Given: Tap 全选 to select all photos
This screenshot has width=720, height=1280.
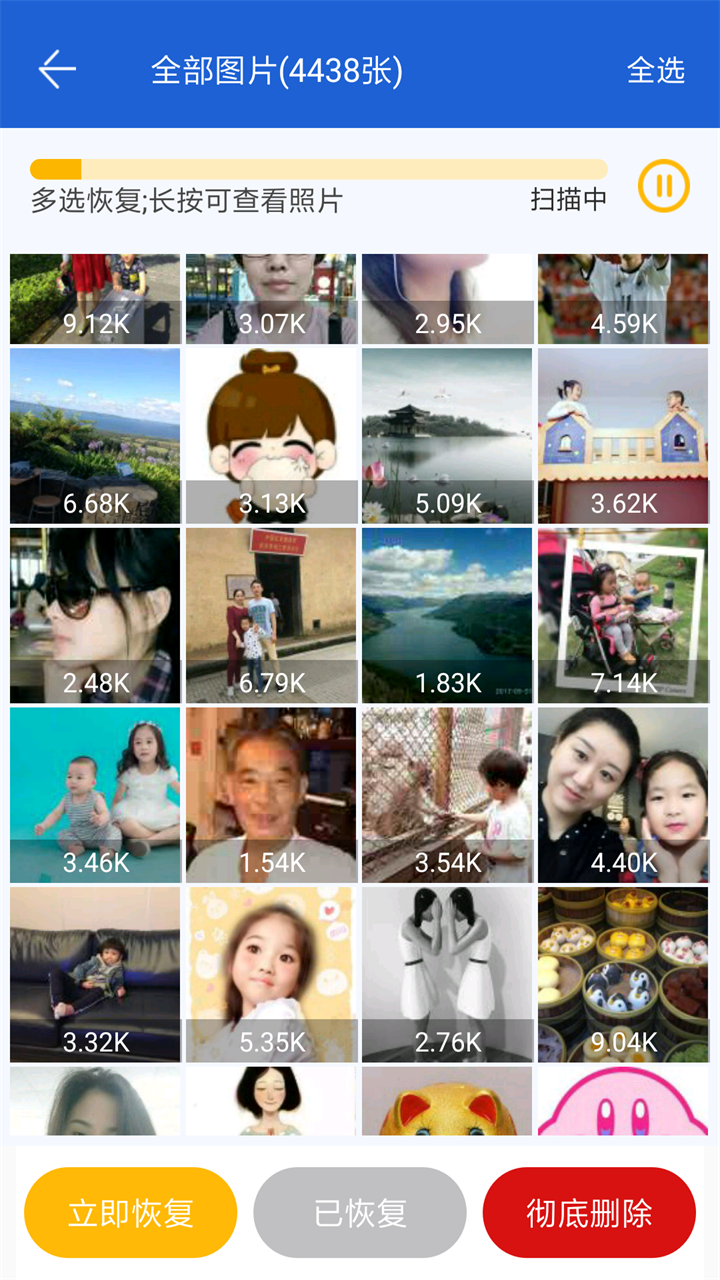Looking at the screenshot, I should coord(655,70).
